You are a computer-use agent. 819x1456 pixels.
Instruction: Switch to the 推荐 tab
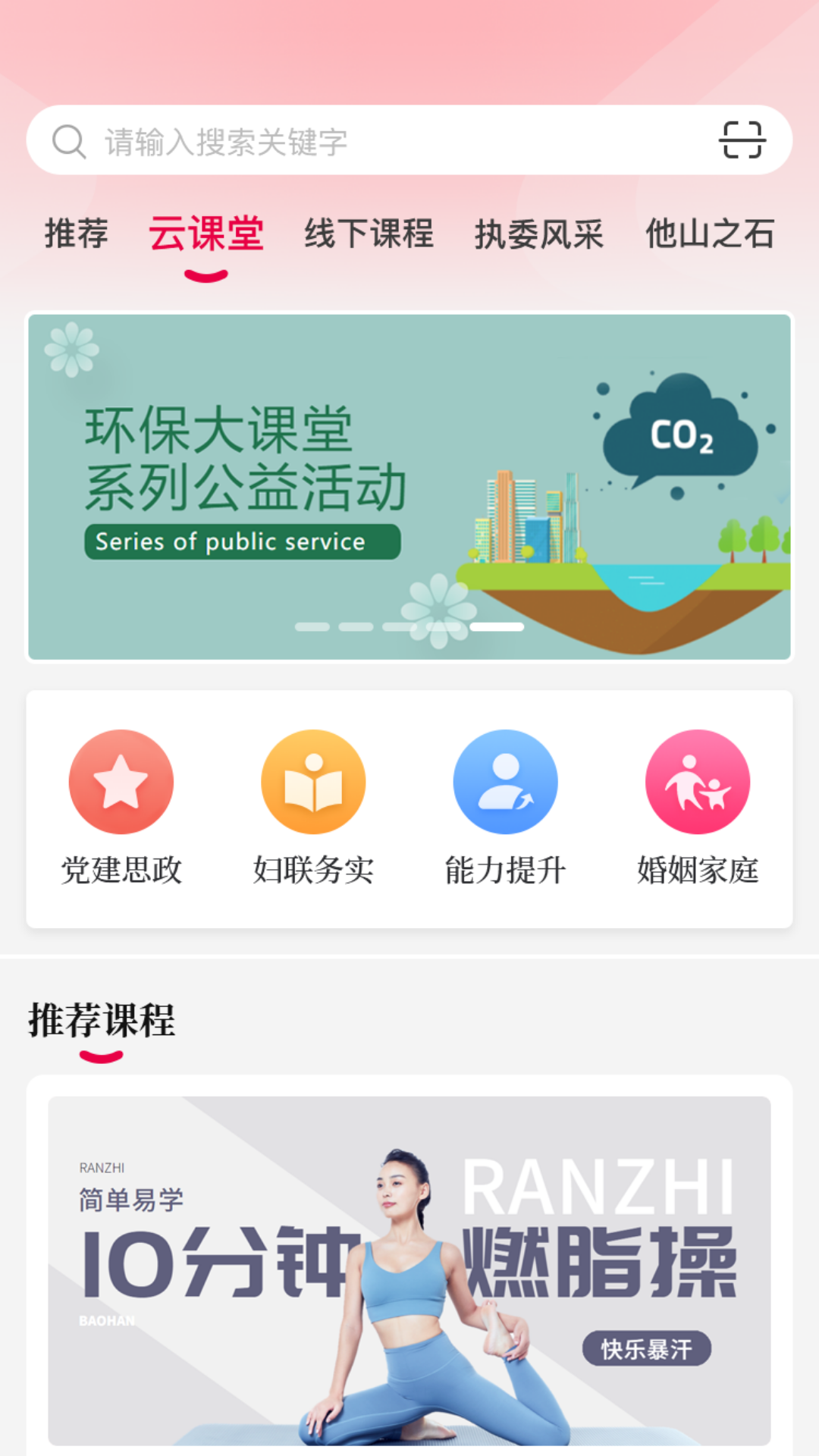point(76,234)
